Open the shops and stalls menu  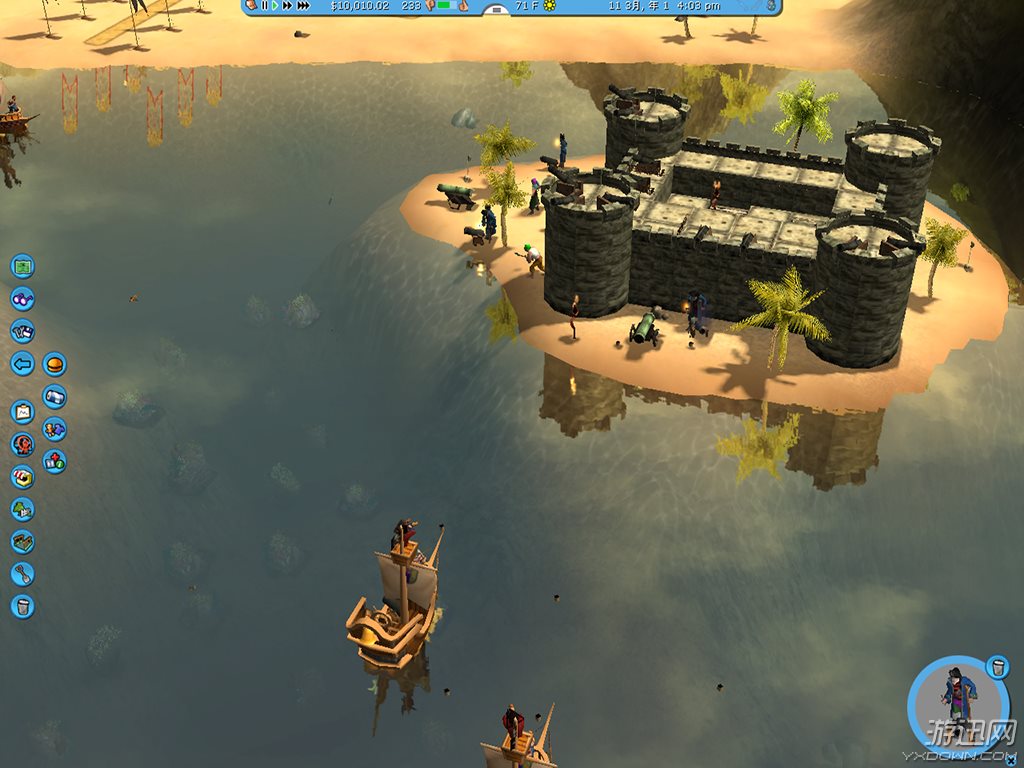(x=22, y=477)
